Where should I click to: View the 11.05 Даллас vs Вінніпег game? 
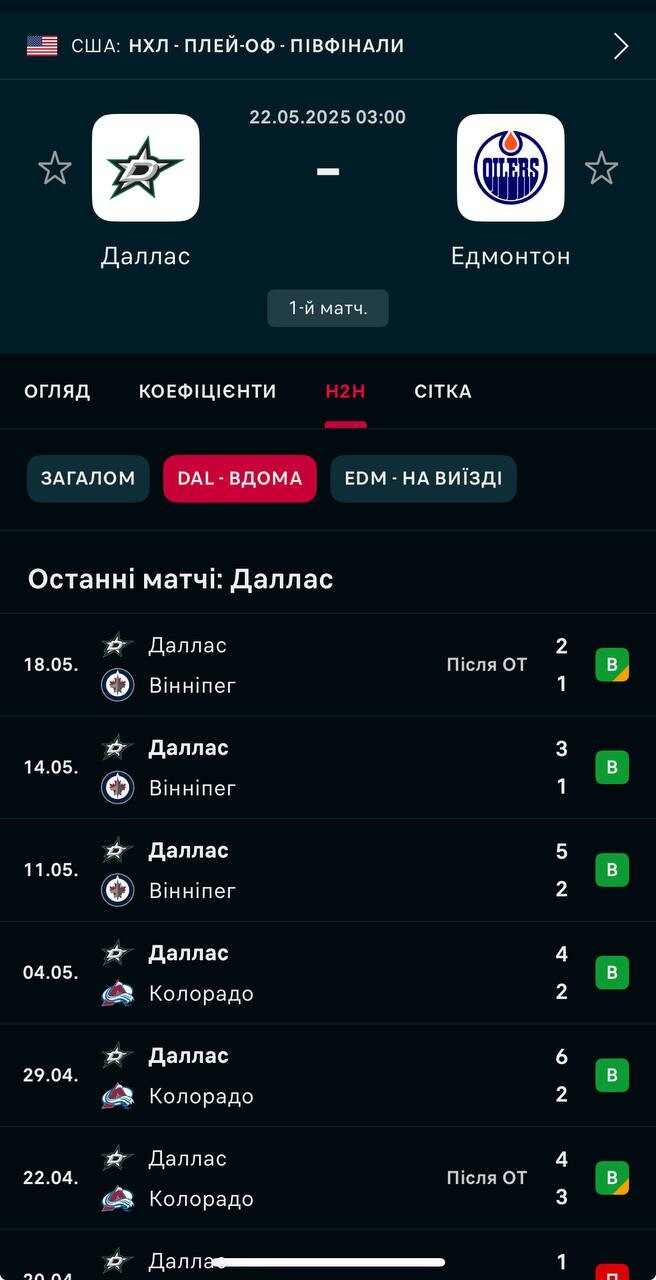(x=328, y=870)
